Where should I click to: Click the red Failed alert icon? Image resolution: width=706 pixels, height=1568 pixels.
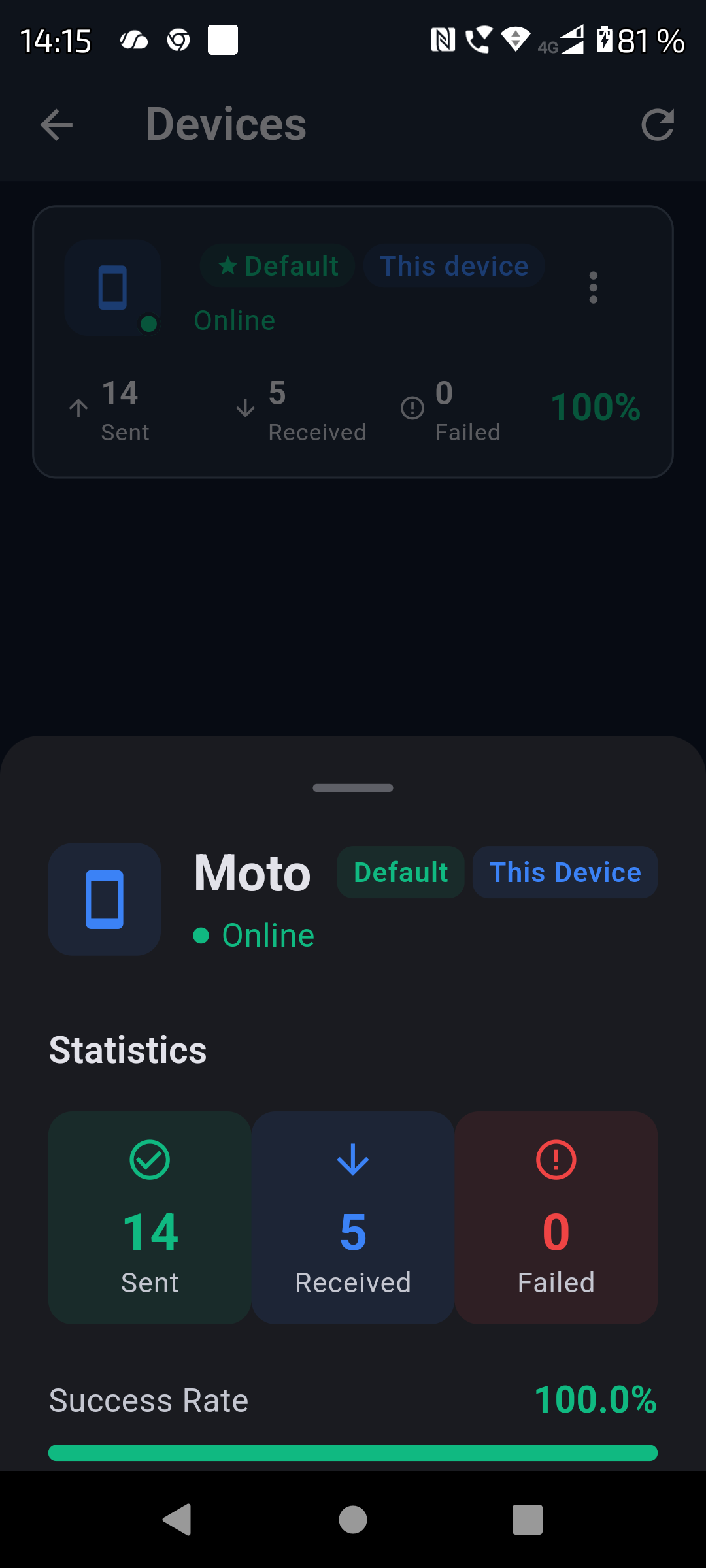[x=555, y=1160]
